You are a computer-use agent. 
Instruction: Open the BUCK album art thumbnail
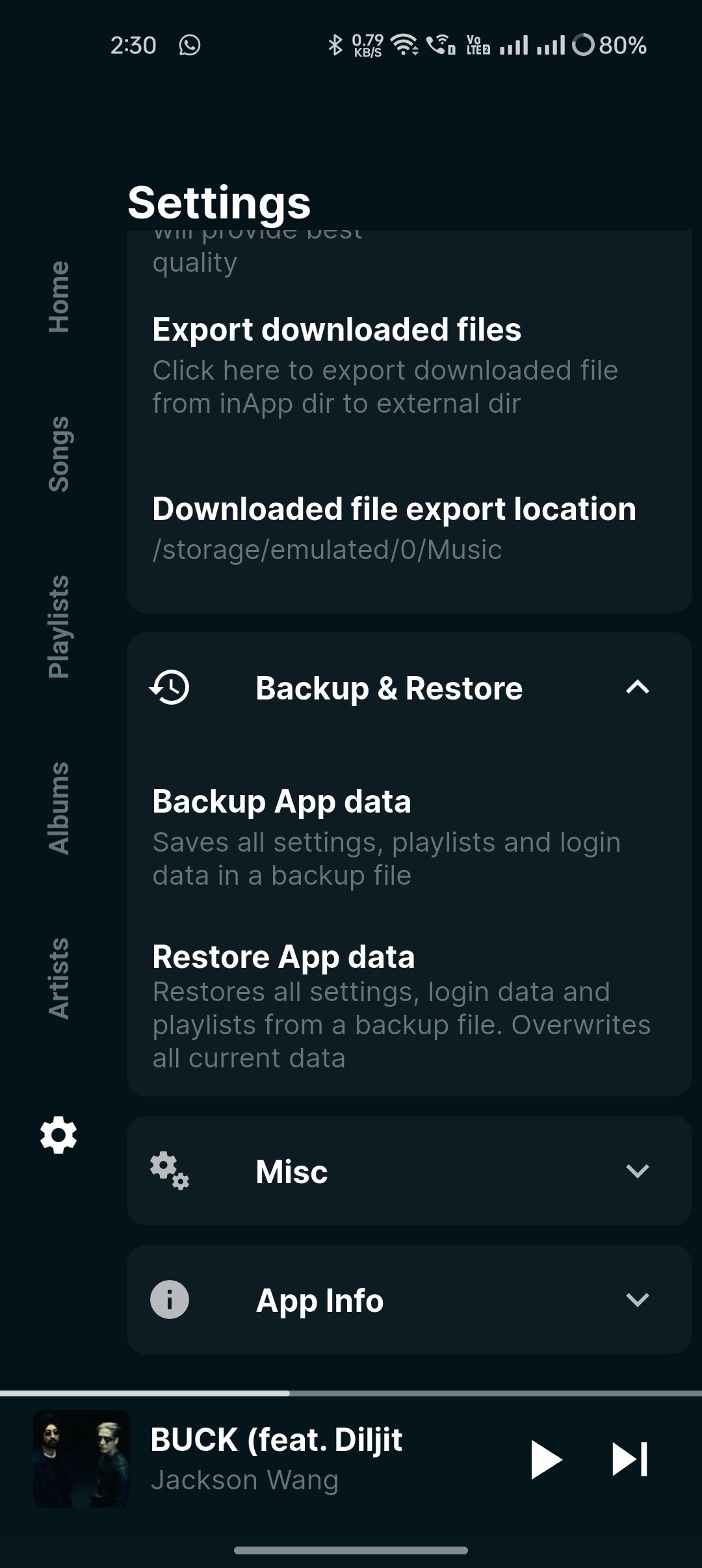coord(82,1458)
